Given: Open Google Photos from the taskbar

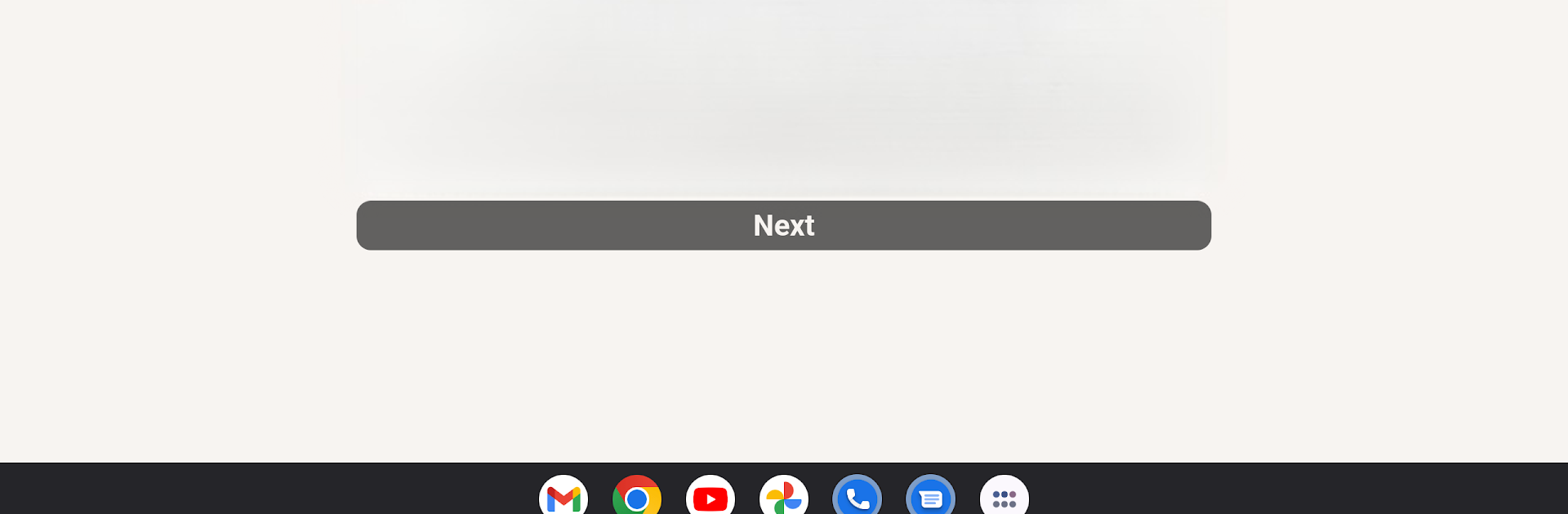Looking at the screenshot, I should point(784,497).
